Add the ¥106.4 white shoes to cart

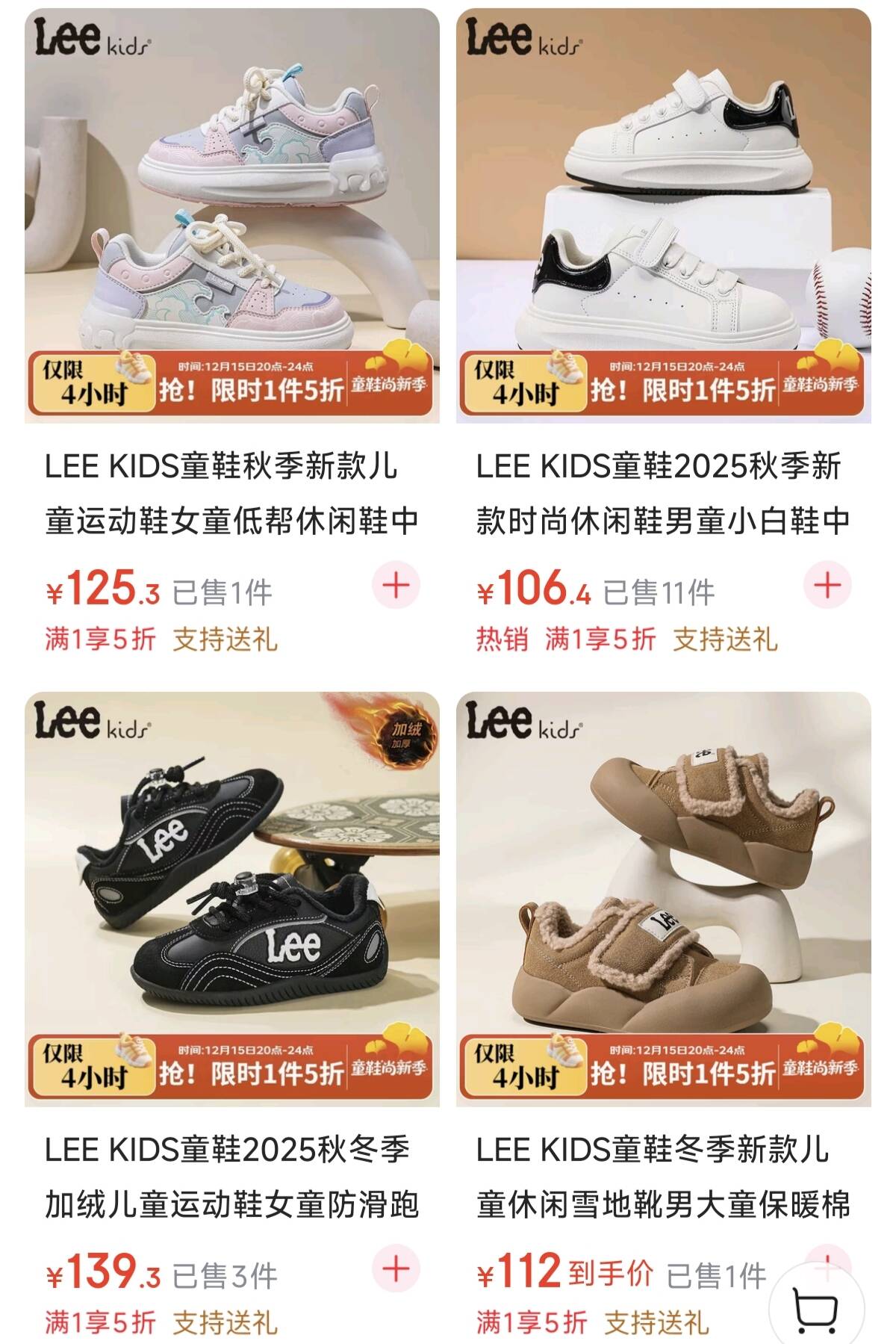[827, 585]
